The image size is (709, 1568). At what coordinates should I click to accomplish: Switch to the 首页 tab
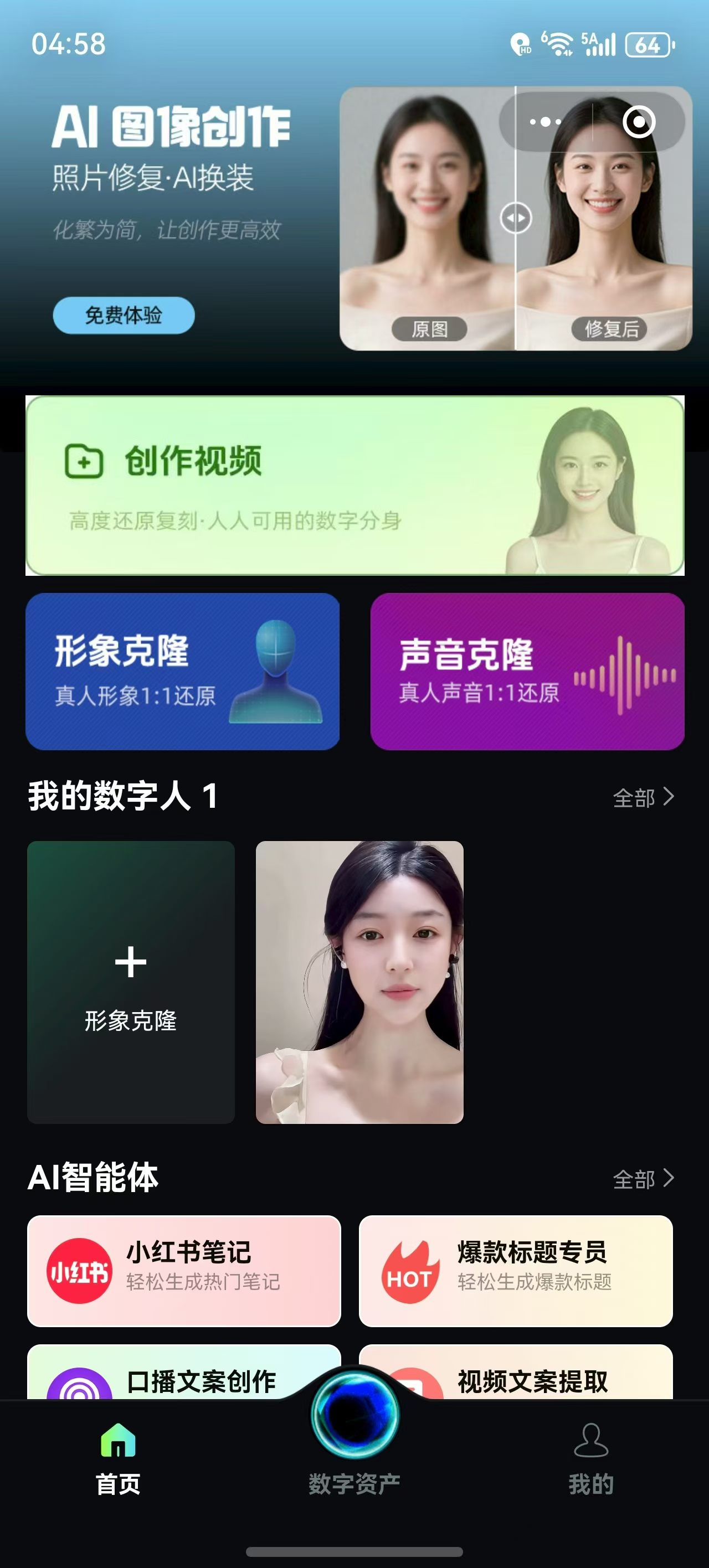click(x=118, y=1459)
